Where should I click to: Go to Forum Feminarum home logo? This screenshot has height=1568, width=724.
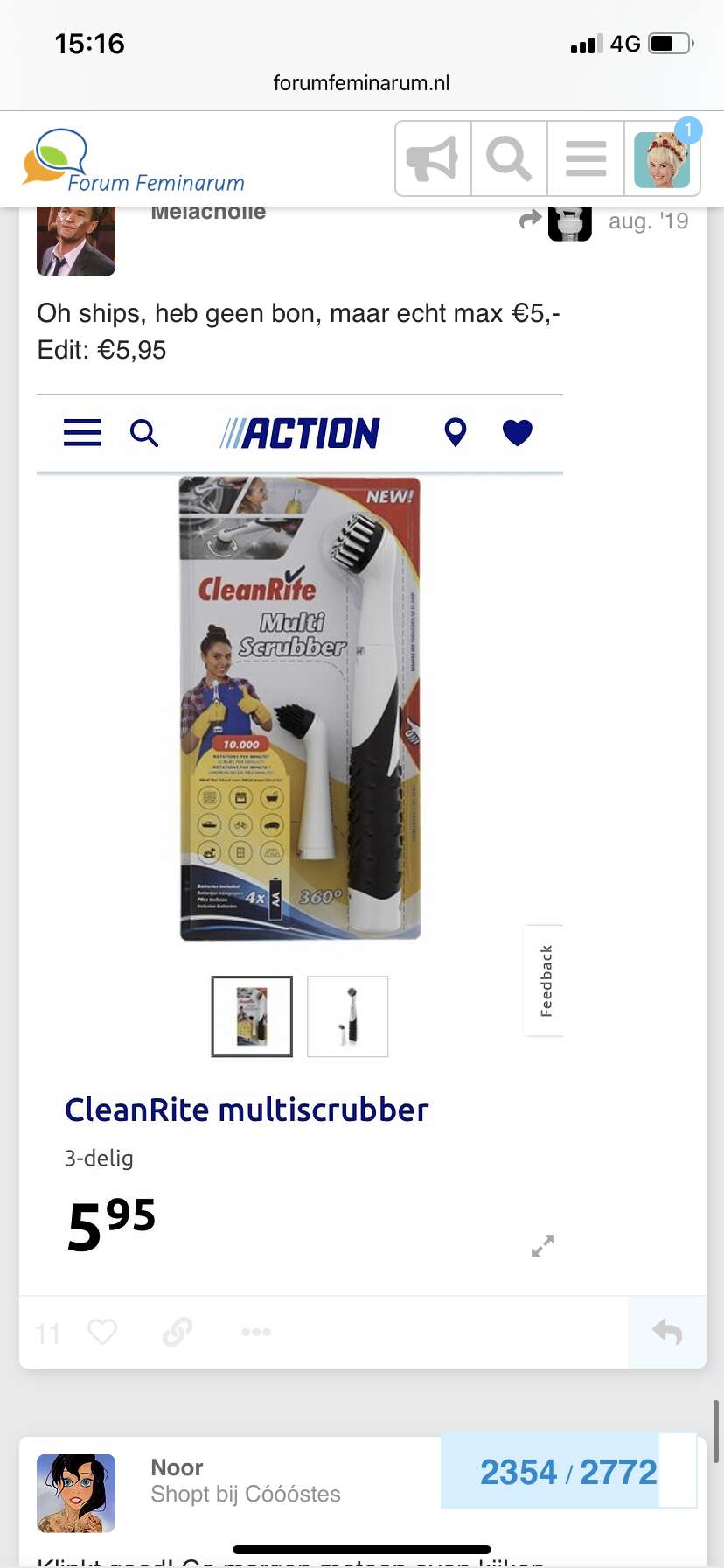[x=133, y=161]
